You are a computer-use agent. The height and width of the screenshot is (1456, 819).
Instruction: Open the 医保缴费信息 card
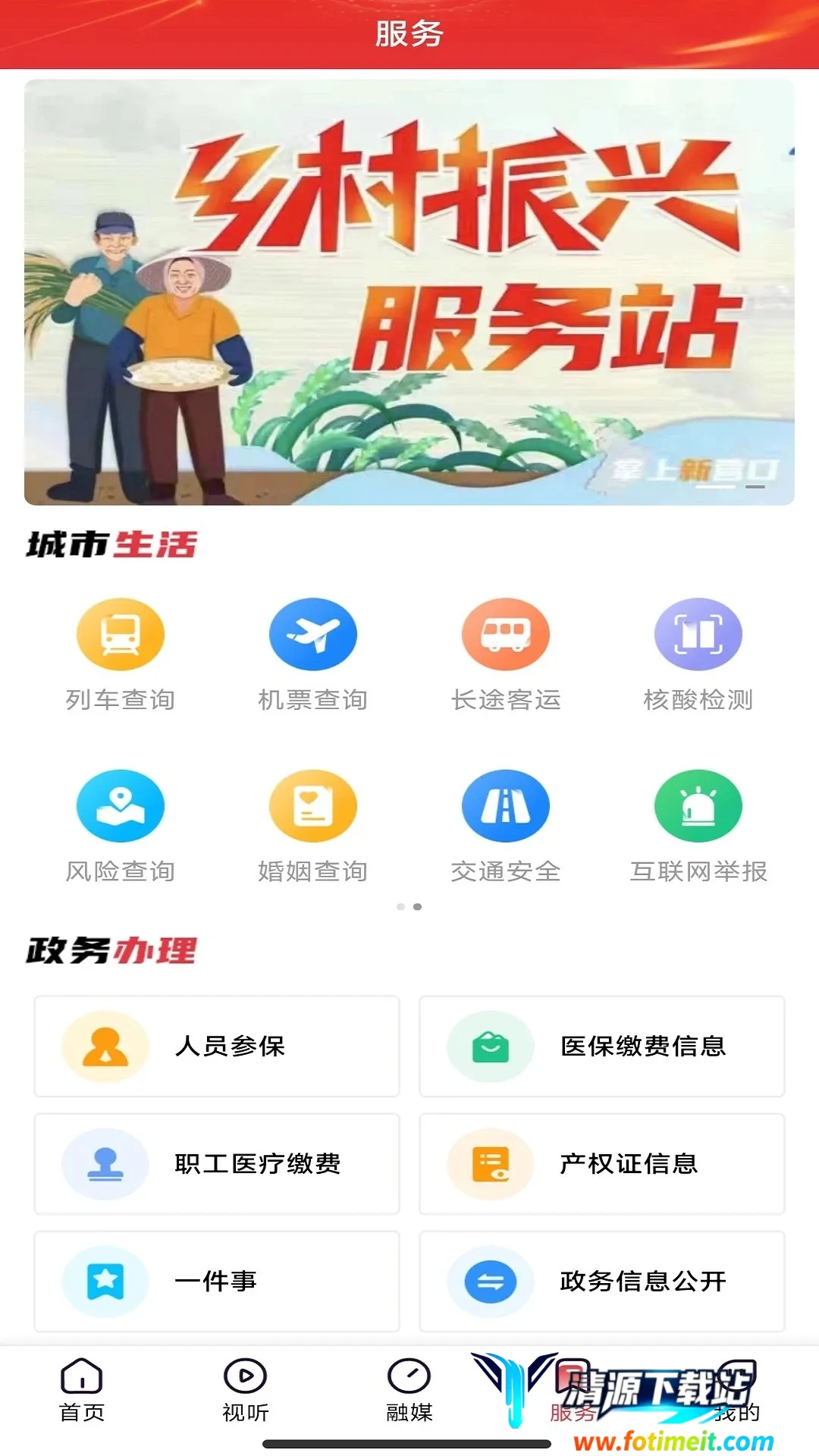coord(602,1046)
